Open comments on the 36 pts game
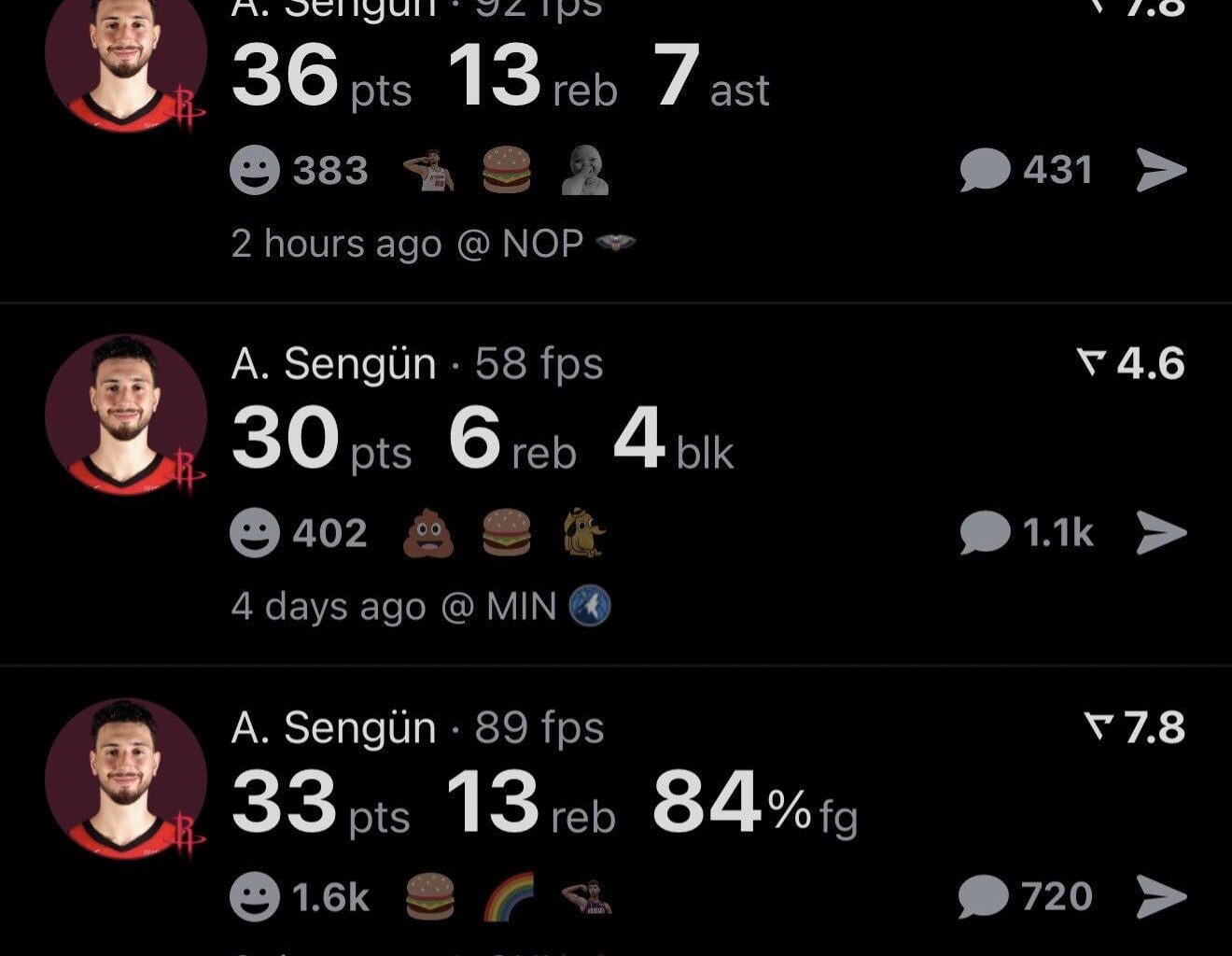1232x956 pixels. coord(986,171)
